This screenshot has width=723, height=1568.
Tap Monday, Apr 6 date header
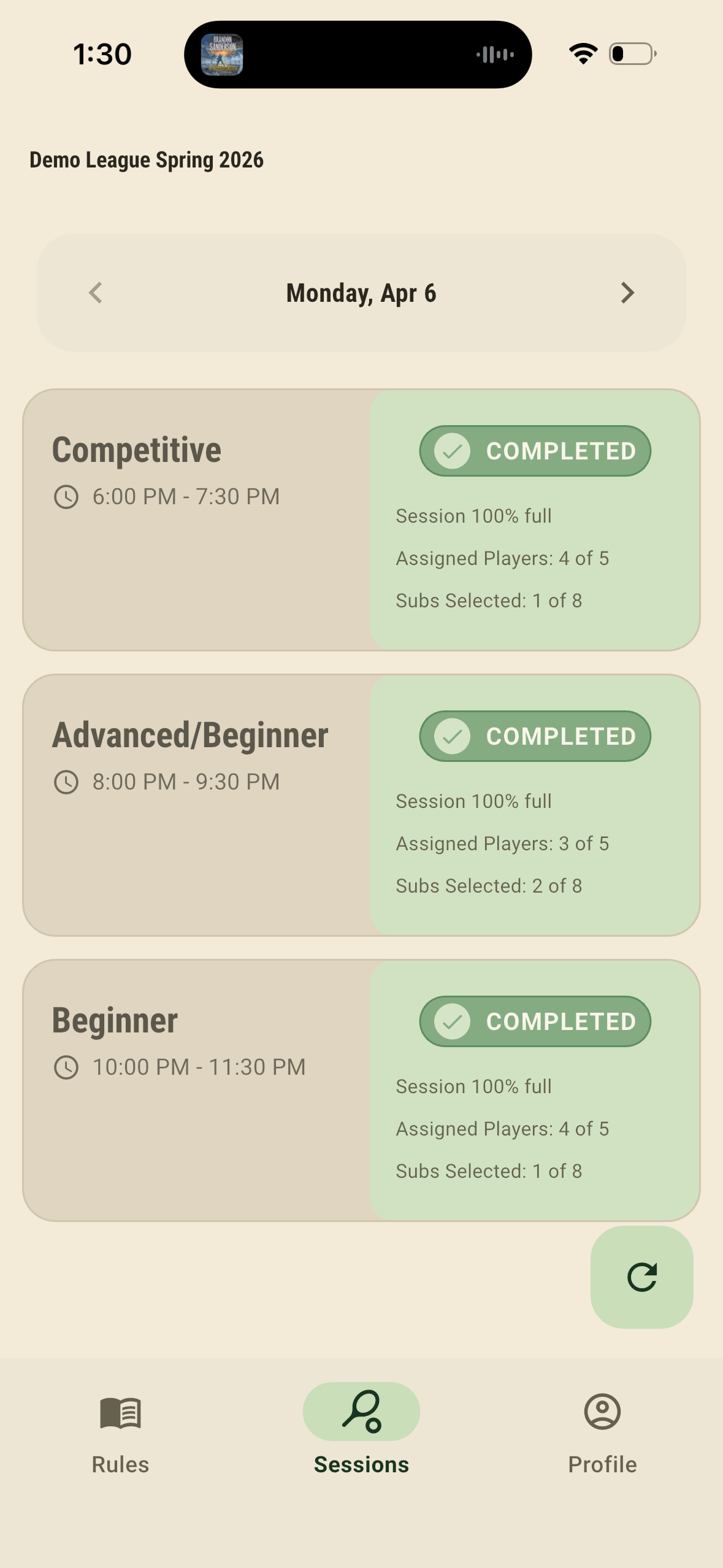click(361, 293)
